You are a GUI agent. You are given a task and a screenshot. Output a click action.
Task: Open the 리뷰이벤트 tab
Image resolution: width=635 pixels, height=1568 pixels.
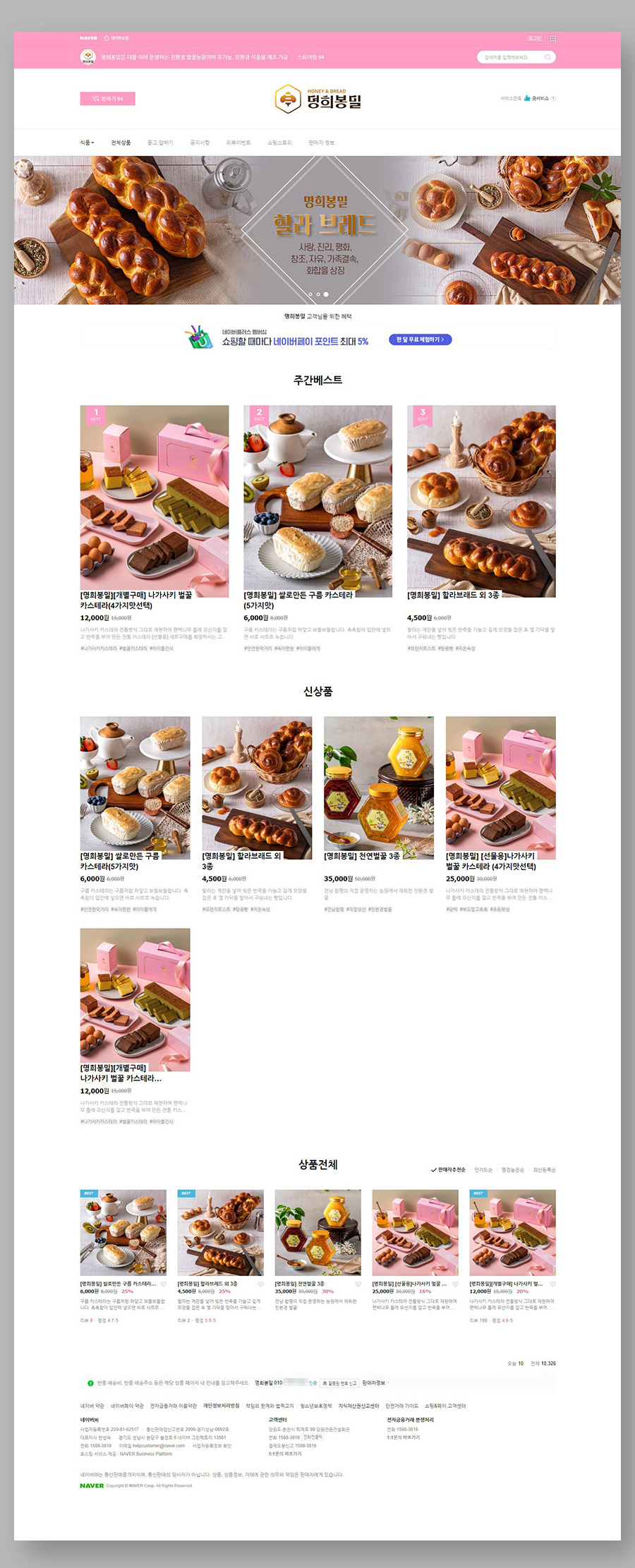pyautogui.click(x=238, y=143)
